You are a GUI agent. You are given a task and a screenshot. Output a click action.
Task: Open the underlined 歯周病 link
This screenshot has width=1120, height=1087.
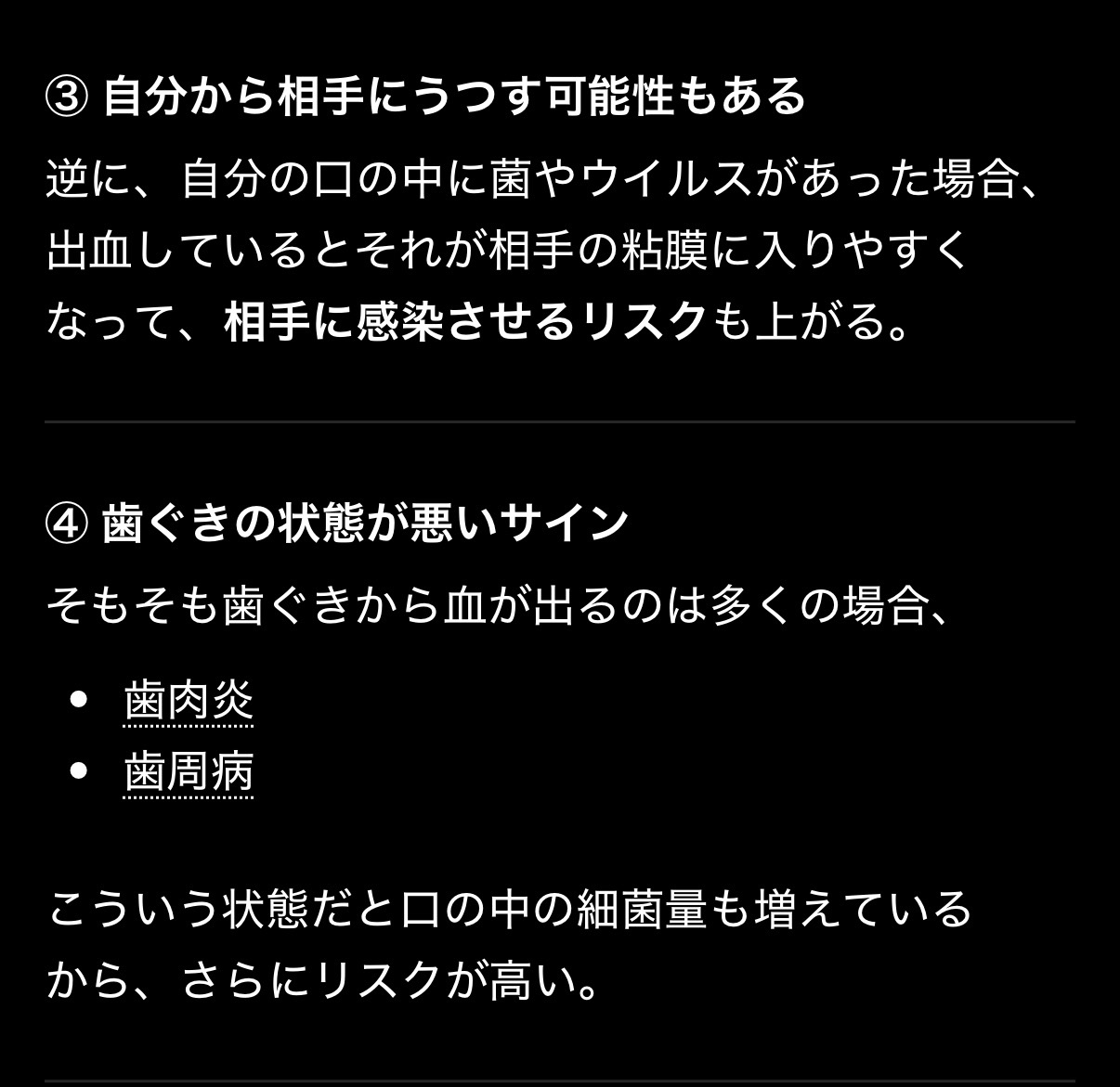point(189,772)
